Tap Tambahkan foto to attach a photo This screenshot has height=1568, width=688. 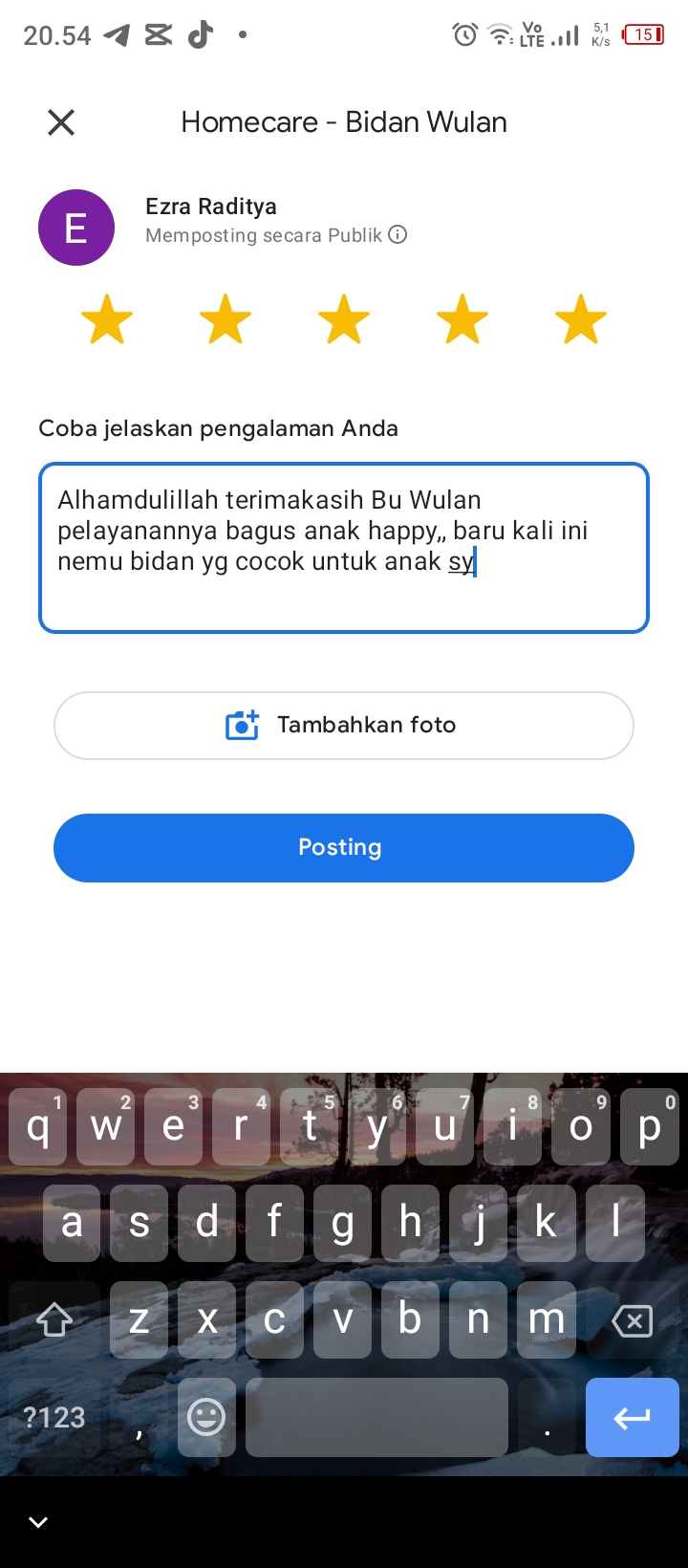(x=344, y=726)
